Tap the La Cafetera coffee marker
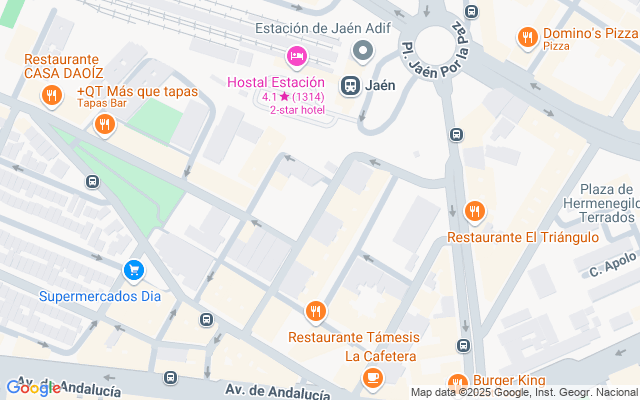 pyautogui.click(x=373, y=378)
